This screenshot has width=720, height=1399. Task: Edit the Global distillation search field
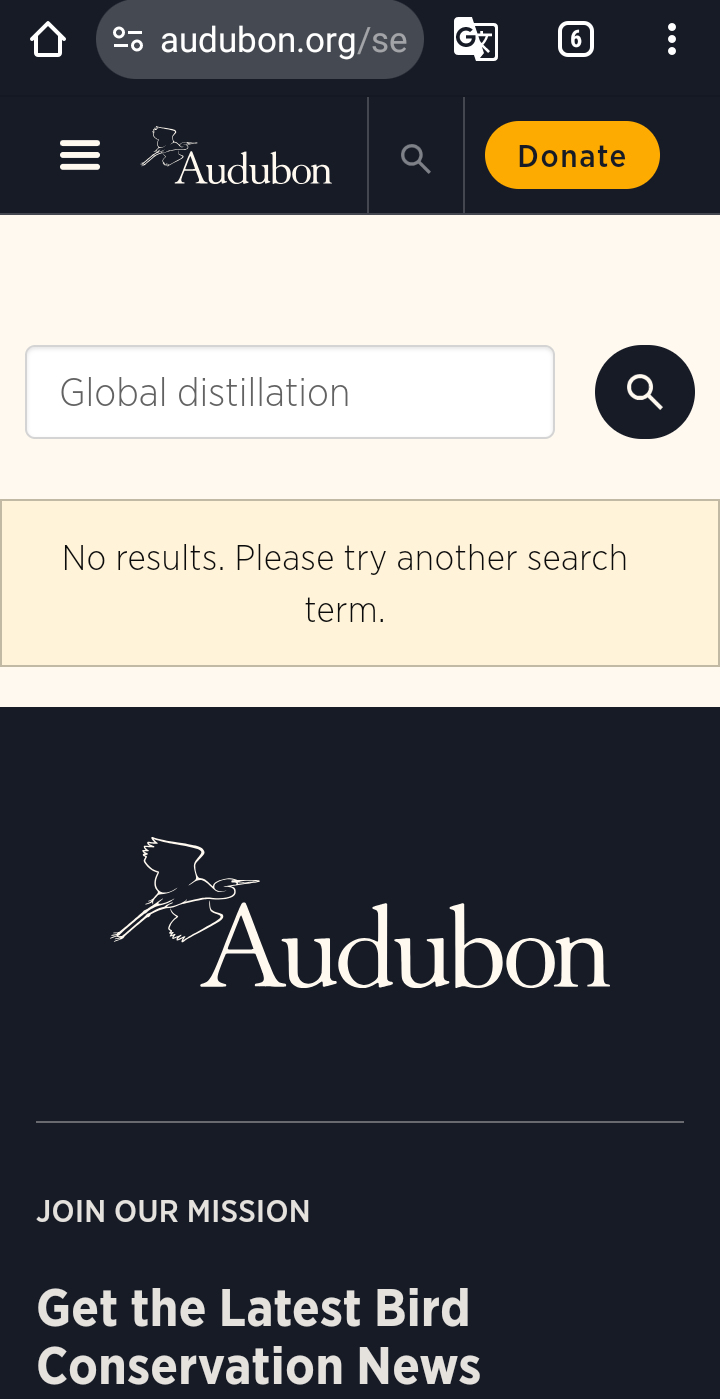click(x=290, y=392)
